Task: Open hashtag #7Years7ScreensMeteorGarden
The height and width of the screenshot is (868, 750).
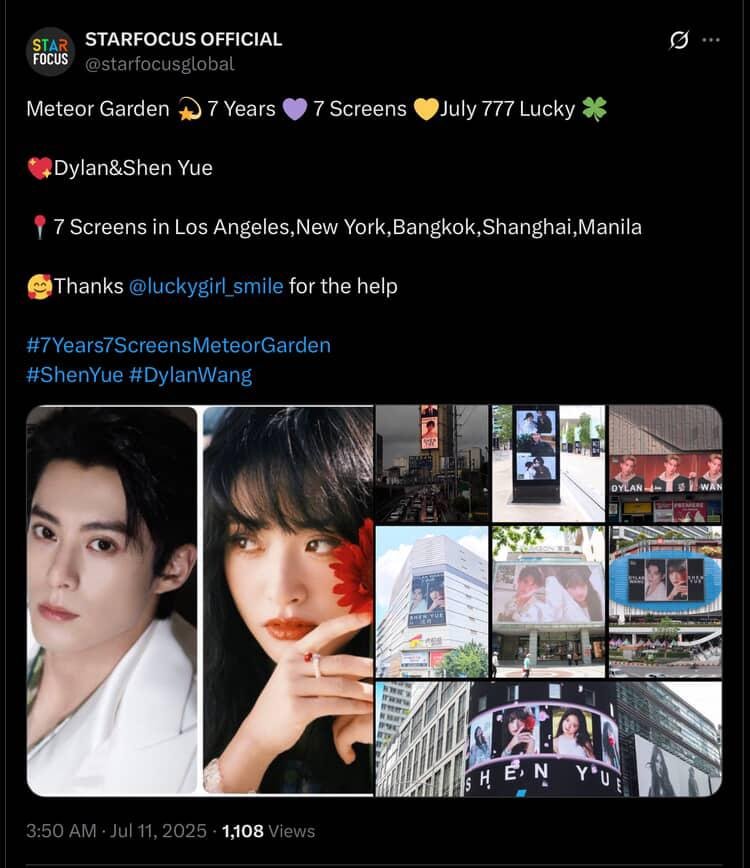Action: click(x=178, y=345)
